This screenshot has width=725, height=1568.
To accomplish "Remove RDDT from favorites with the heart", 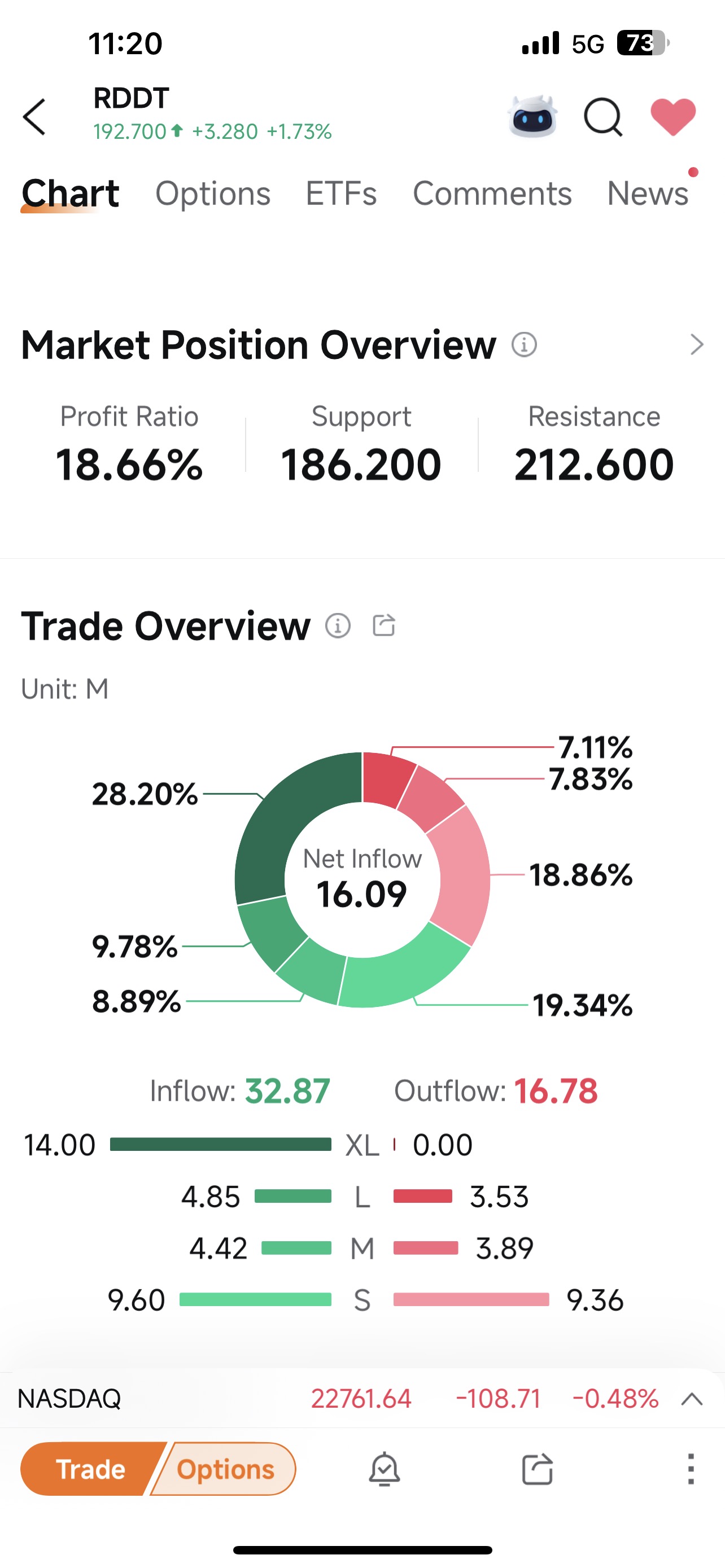I will pos(672,117).
